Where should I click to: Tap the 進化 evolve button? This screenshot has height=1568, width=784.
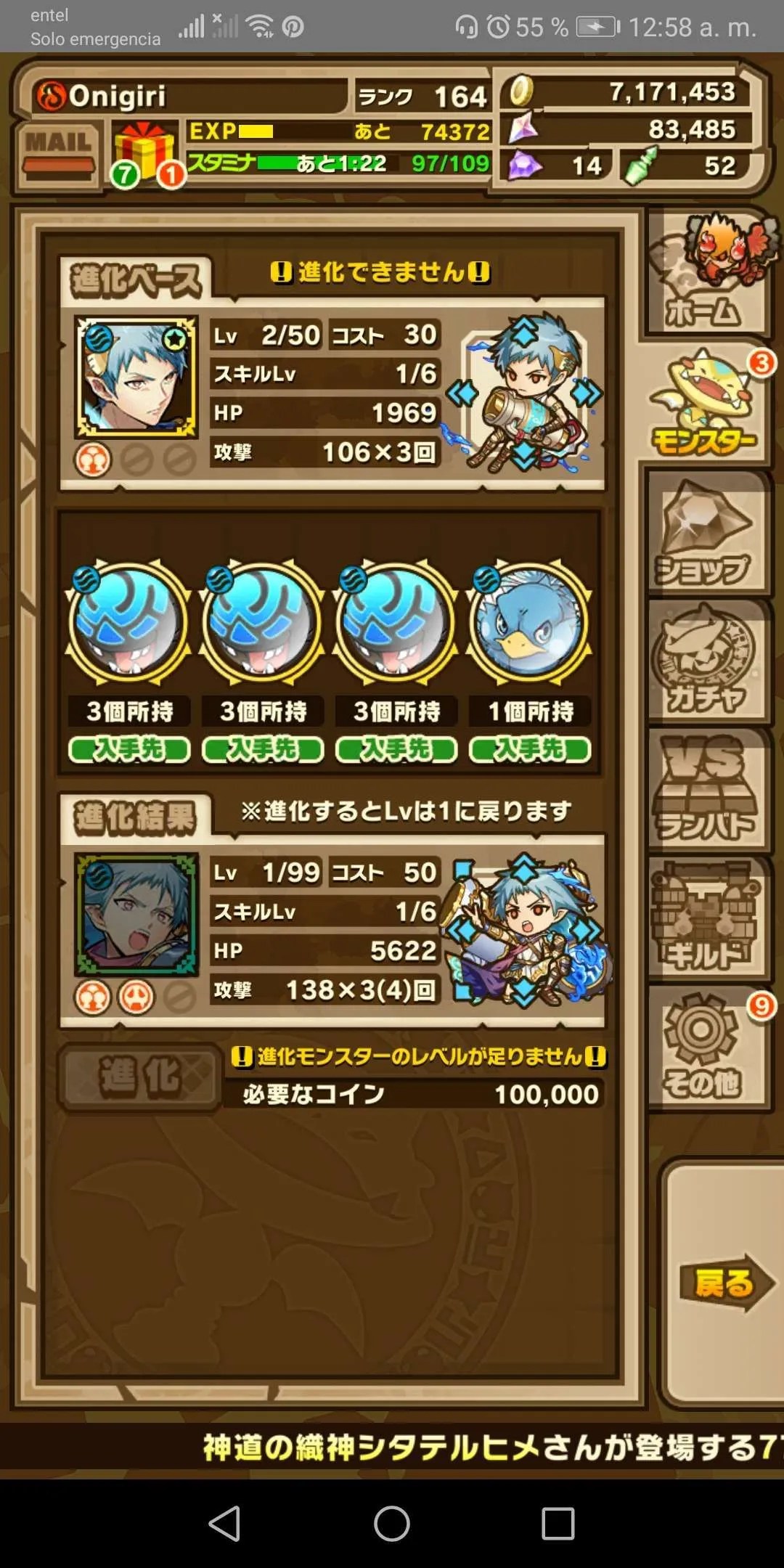(139, 1077)
